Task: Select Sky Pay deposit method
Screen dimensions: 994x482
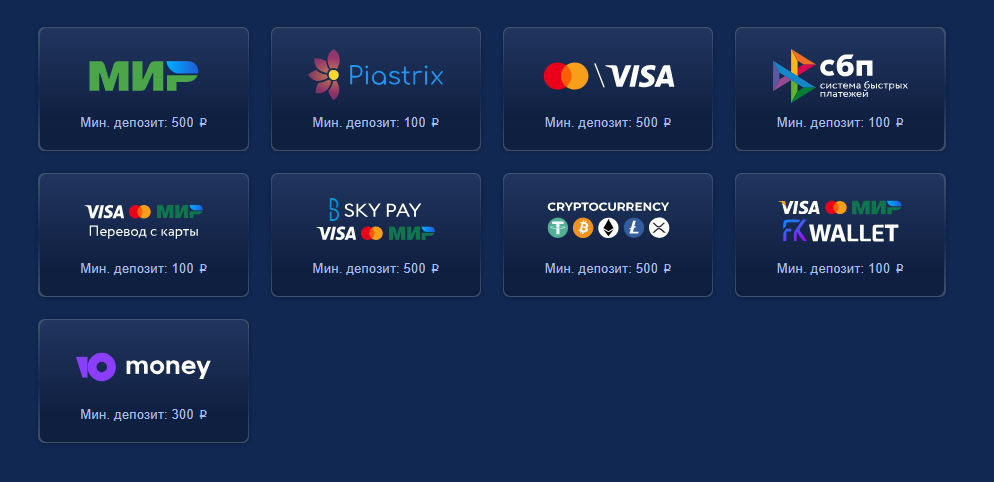Action: [x=375, y=235]
